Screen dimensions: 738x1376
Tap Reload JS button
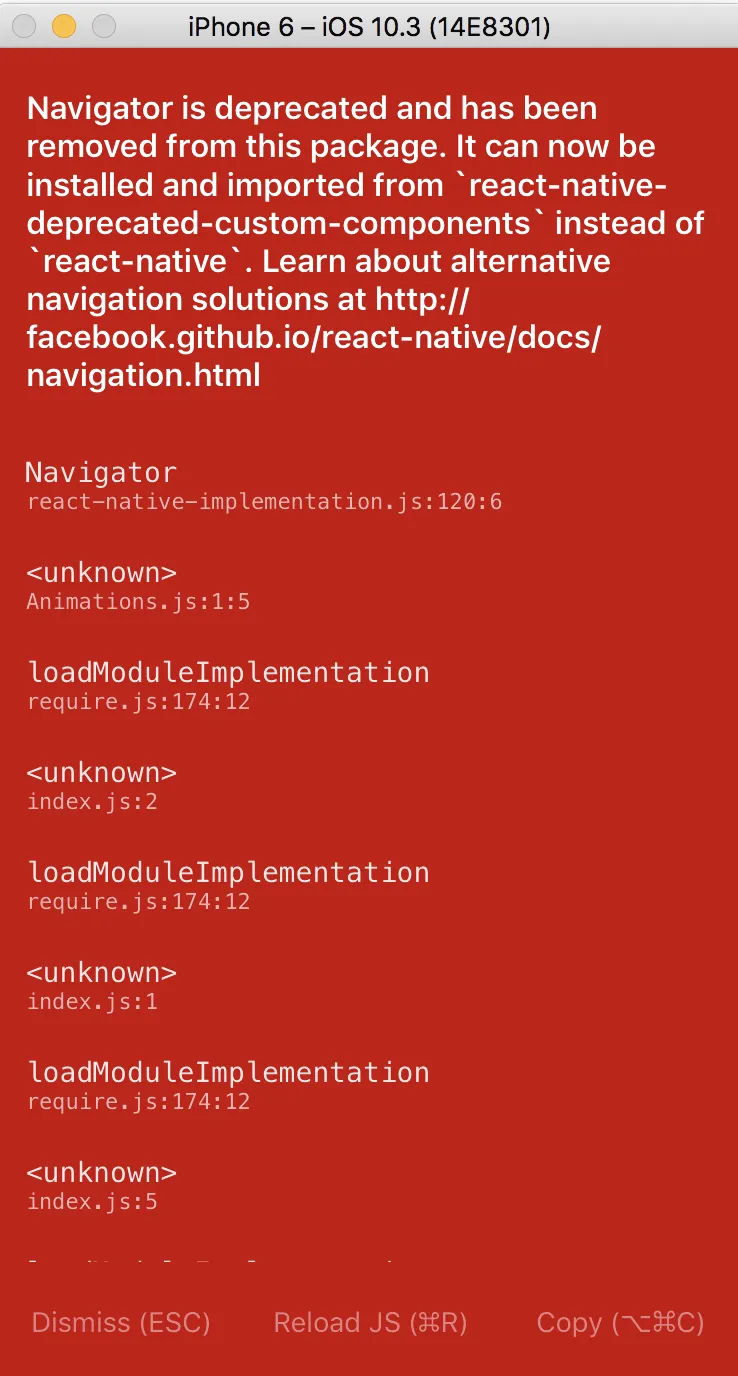tap(370, 1322)
